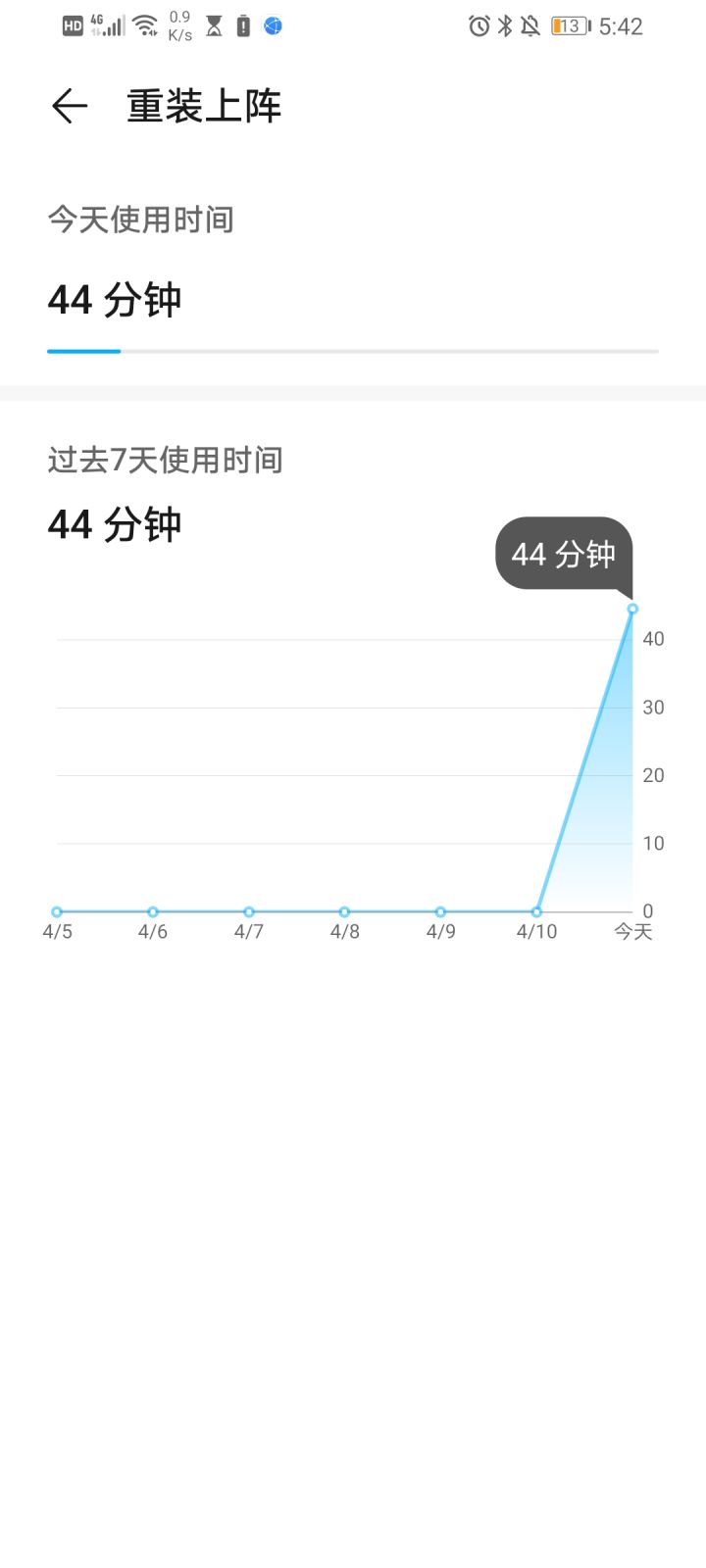The height and width of the screenshot is (1568, 706).
Task: Tap the 今天使用时间 section label
Action: (x=141, y=220)
